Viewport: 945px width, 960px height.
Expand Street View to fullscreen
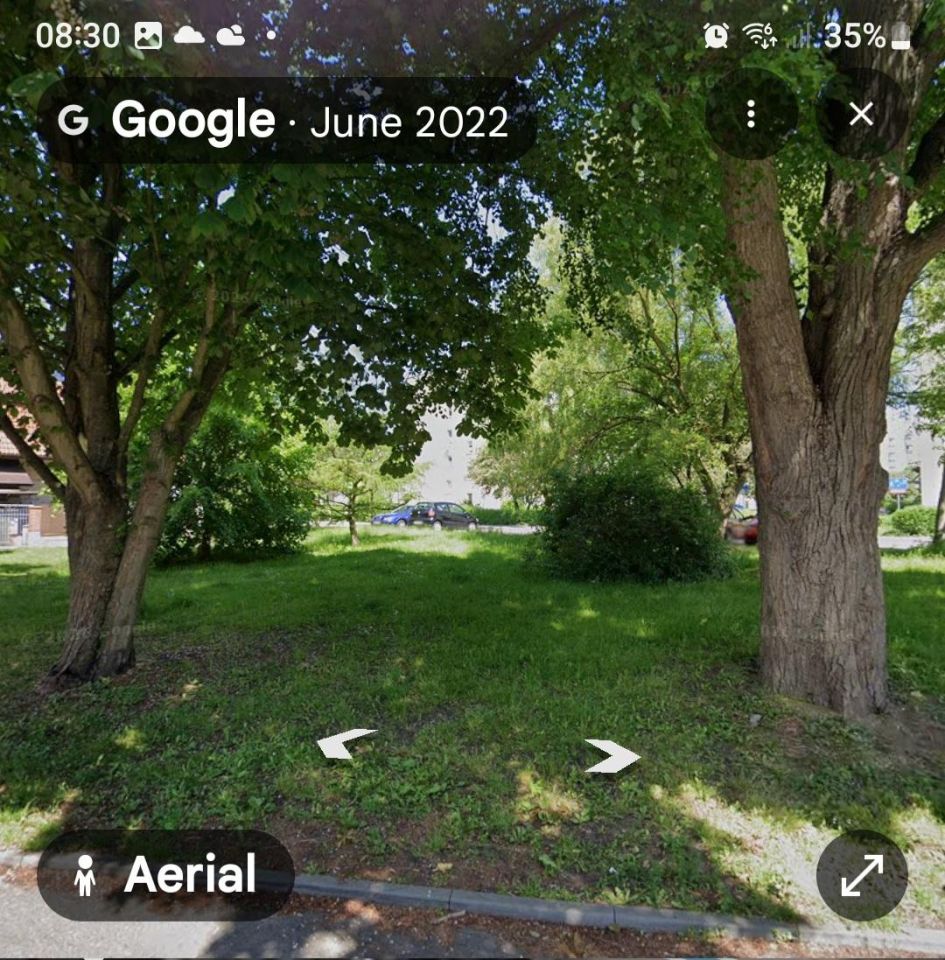(x=861, y=875)
